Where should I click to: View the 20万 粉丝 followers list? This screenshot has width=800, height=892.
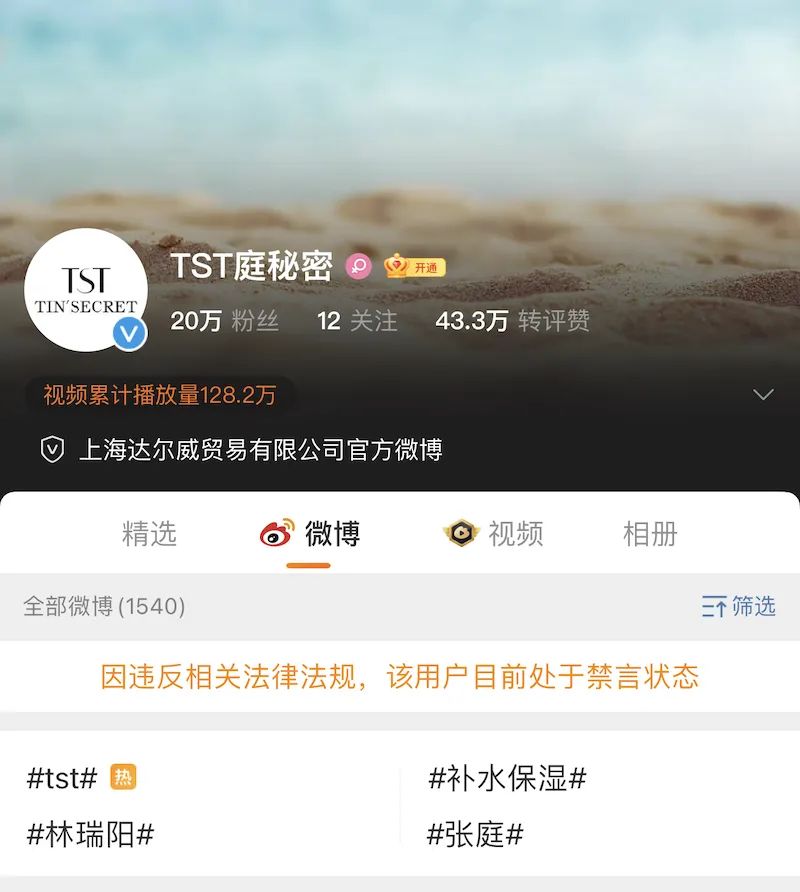pos(224,321)
